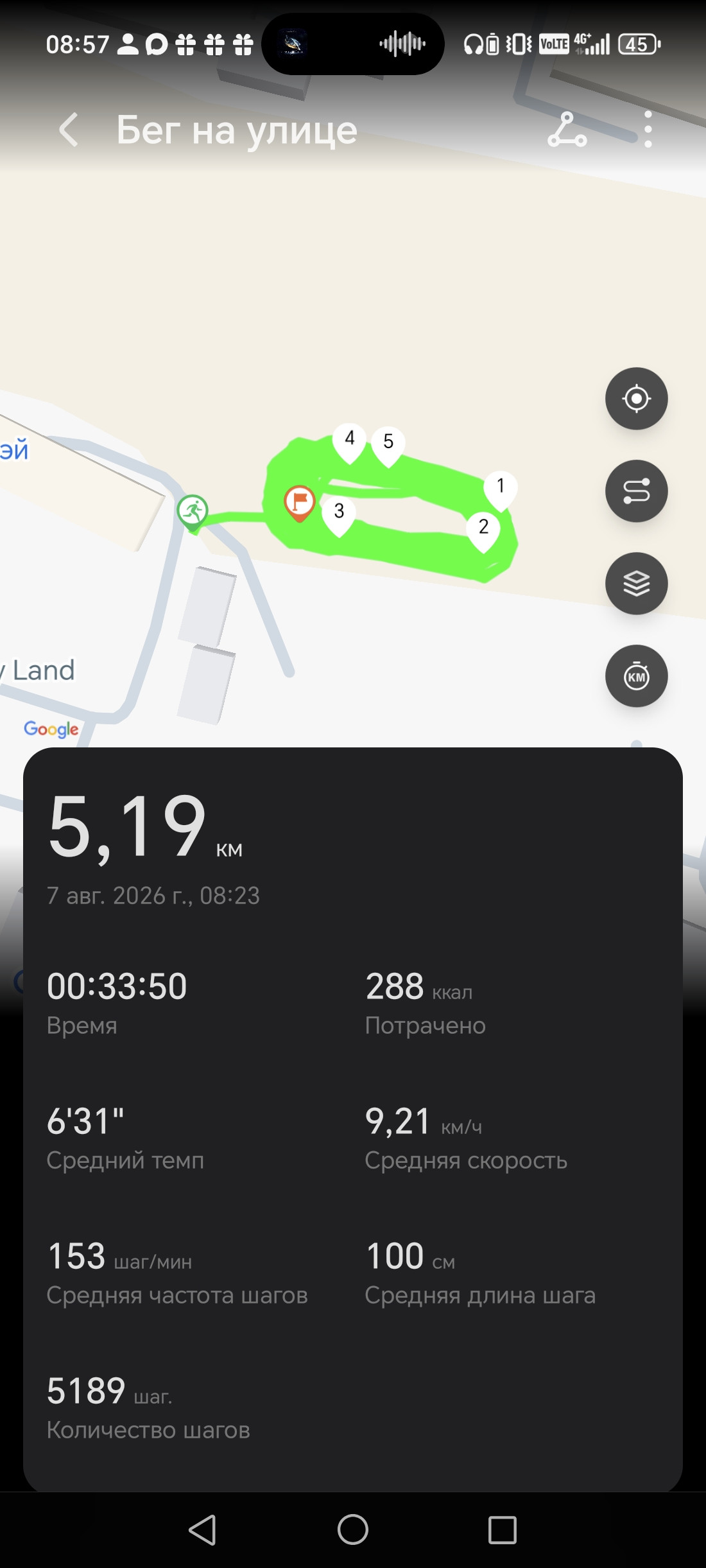
Task: Open the three-dot overflow menu
Action: click(x=648, y=130)
